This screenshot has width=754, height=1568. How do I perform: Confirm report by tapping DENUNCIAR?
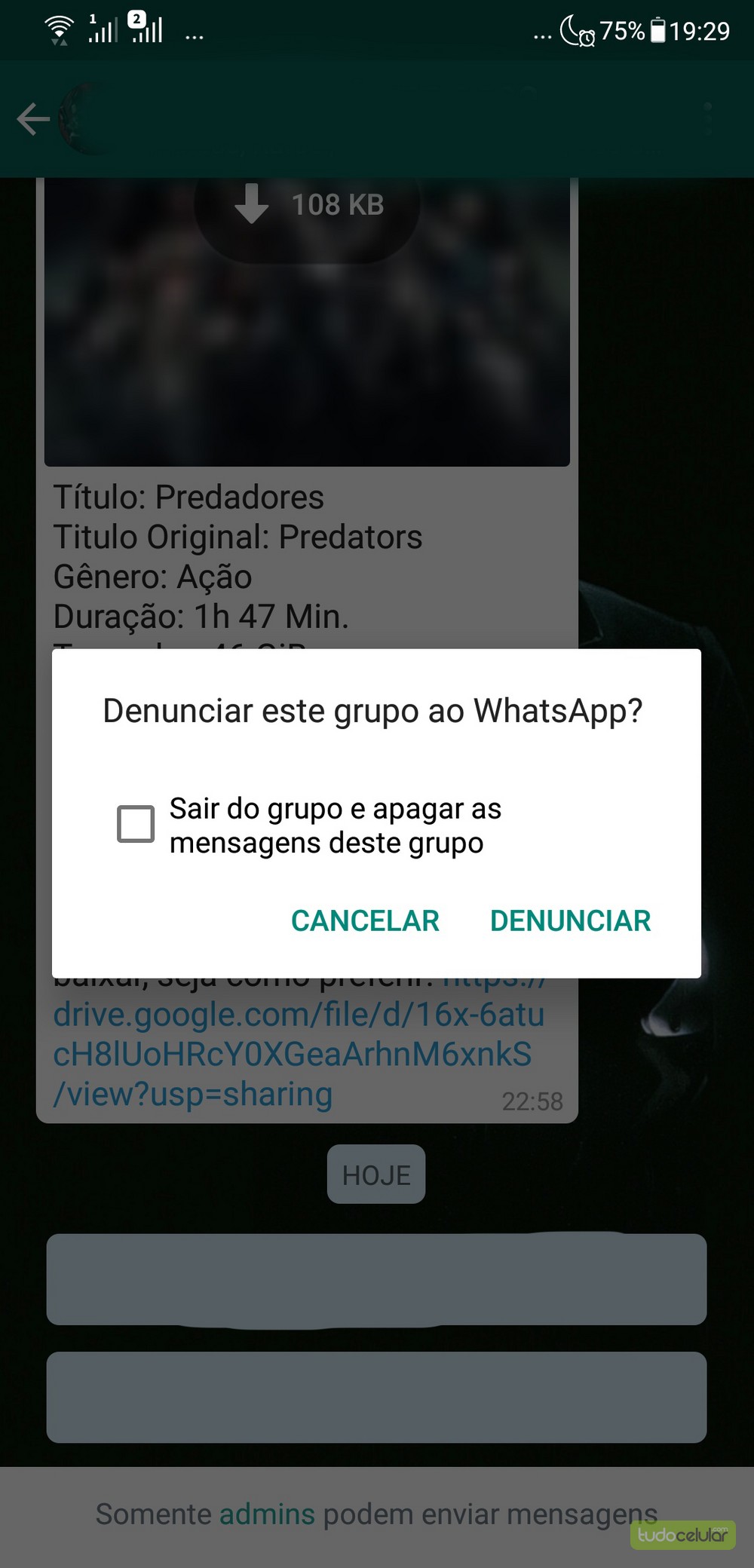(570, 920)
